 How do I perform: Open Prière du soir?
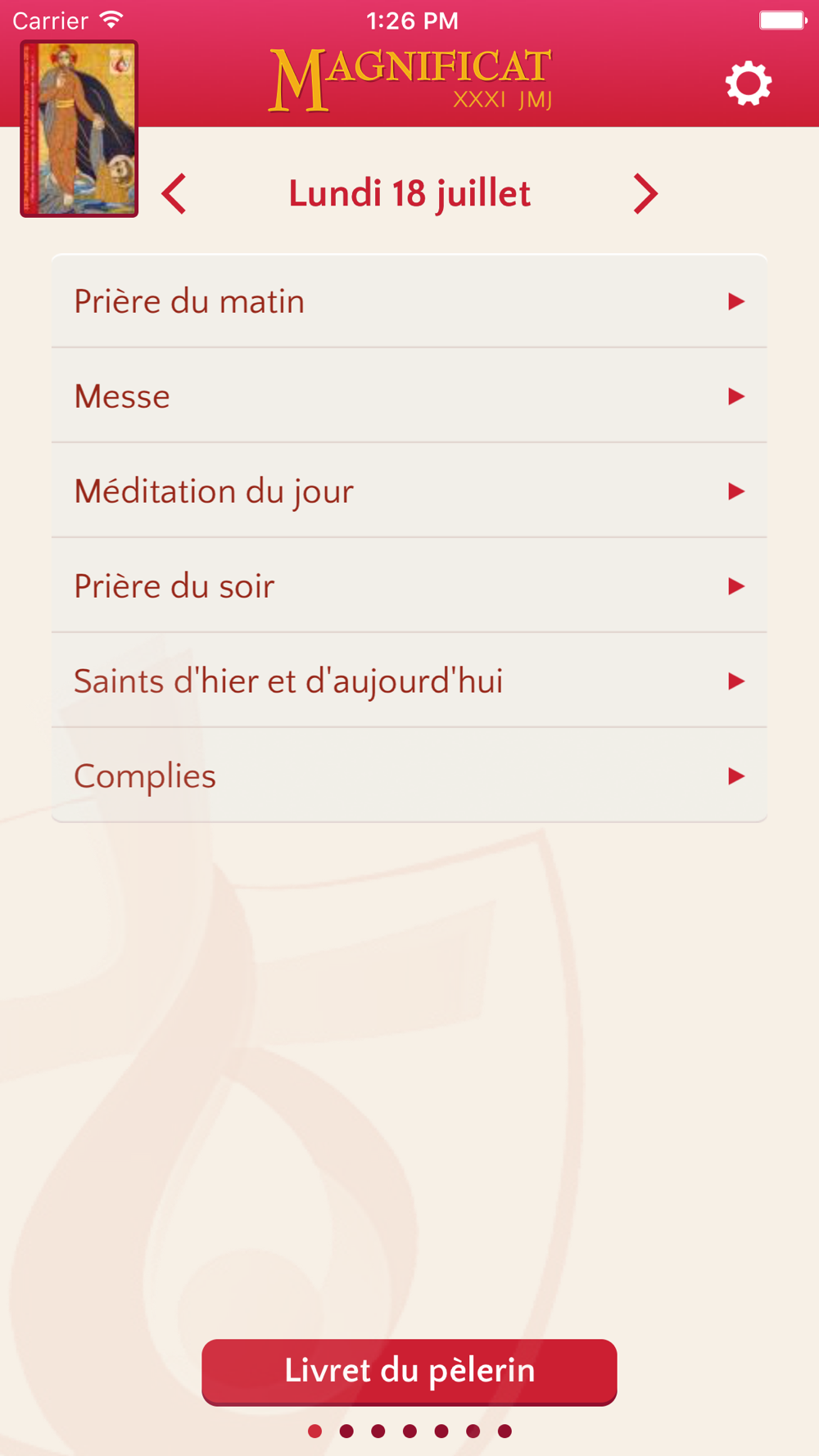[x=409, y=586]
